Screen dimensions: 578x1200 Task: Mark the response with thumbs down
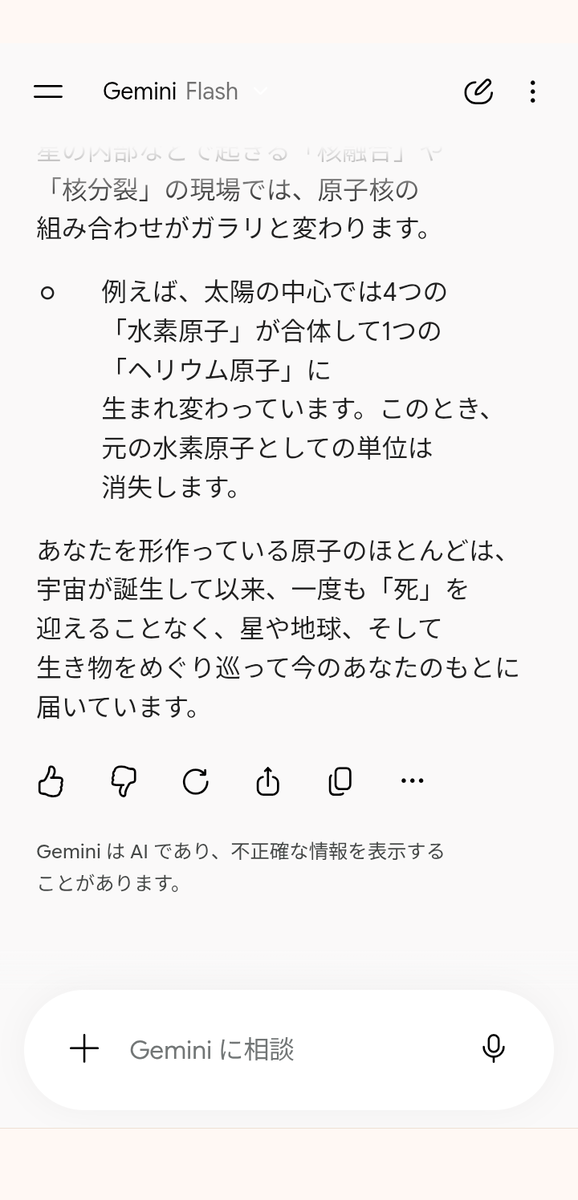(x=123, y=781)
